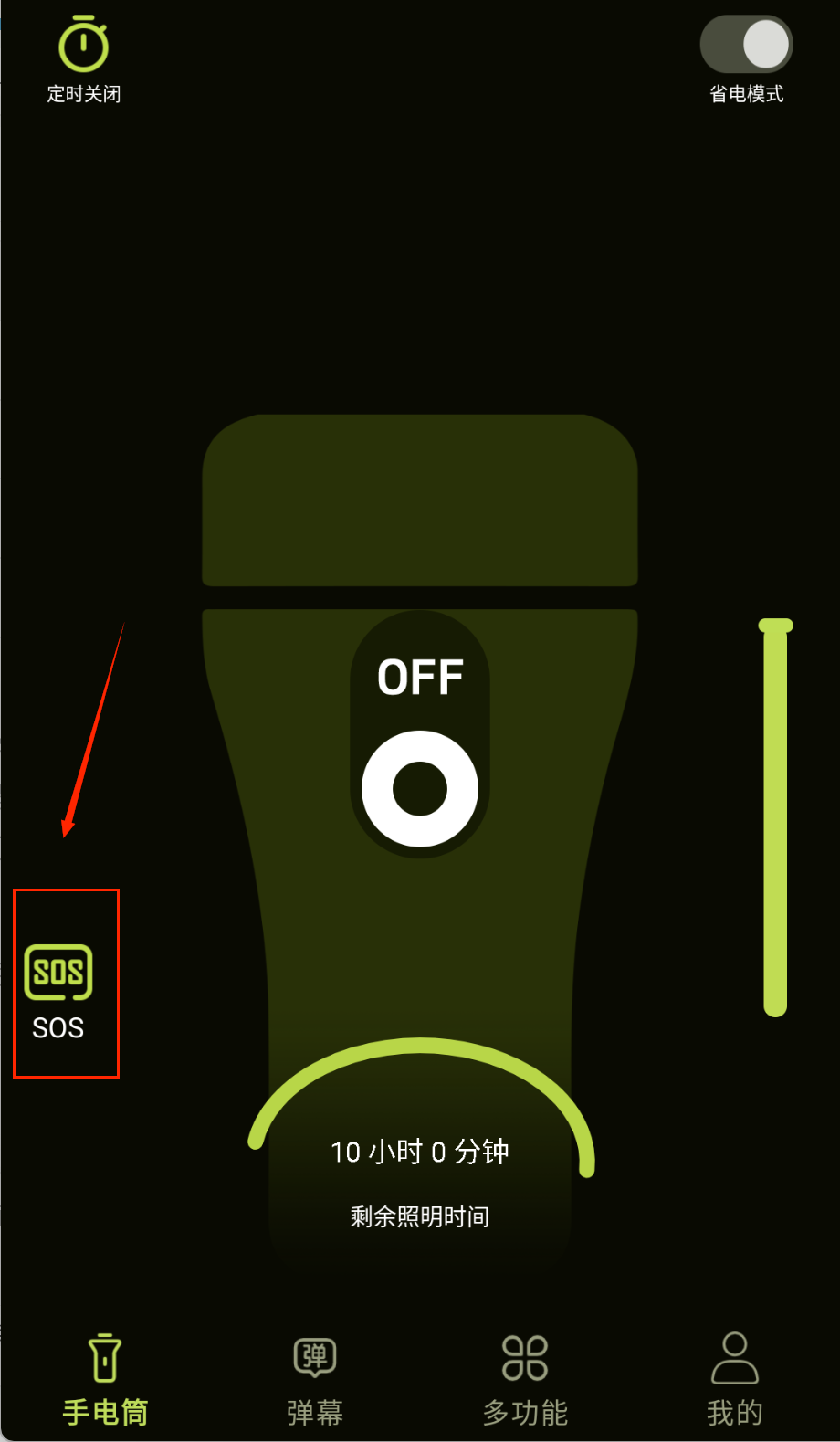Toggle the 省电模式 switch
Viewport: 840px width, 1442px height.
click(745, 45)
